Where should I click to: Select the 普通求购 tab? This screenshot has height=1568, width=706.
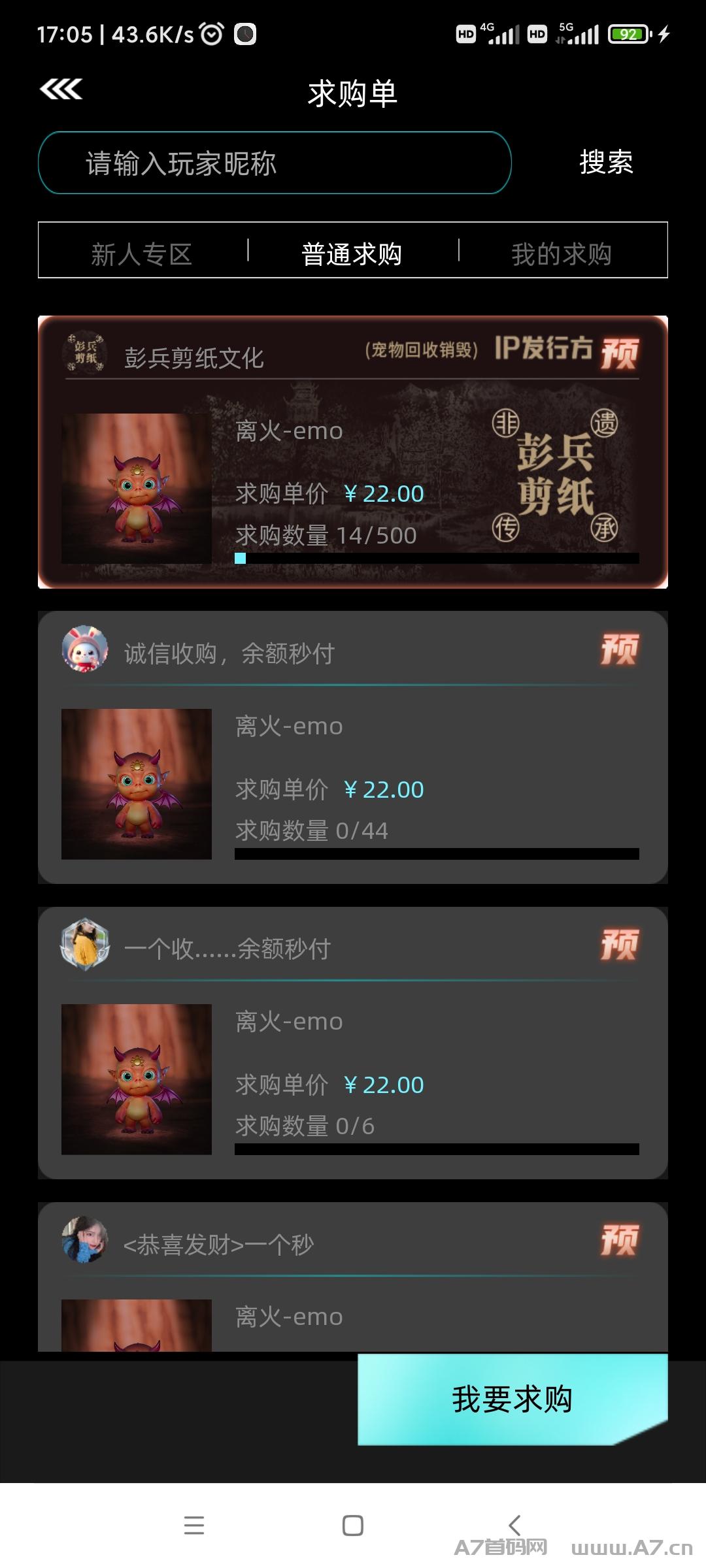[352, 253]
